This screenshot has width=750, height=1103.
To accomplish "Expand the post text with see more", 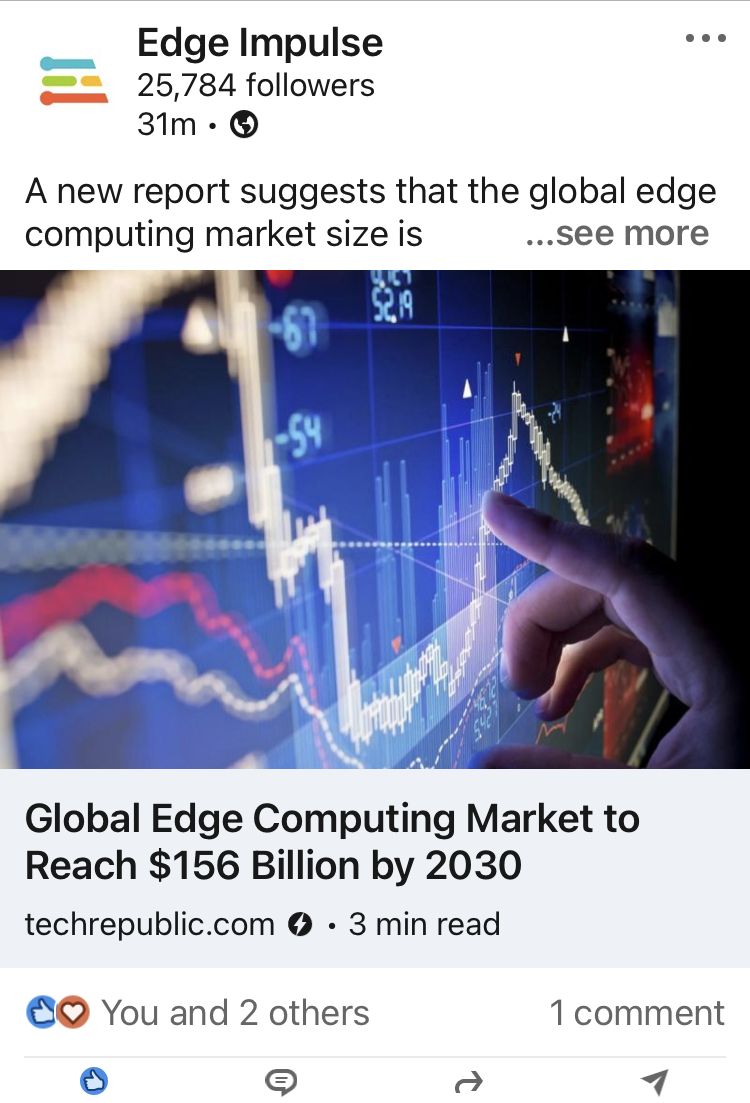I will pos(617,234).
